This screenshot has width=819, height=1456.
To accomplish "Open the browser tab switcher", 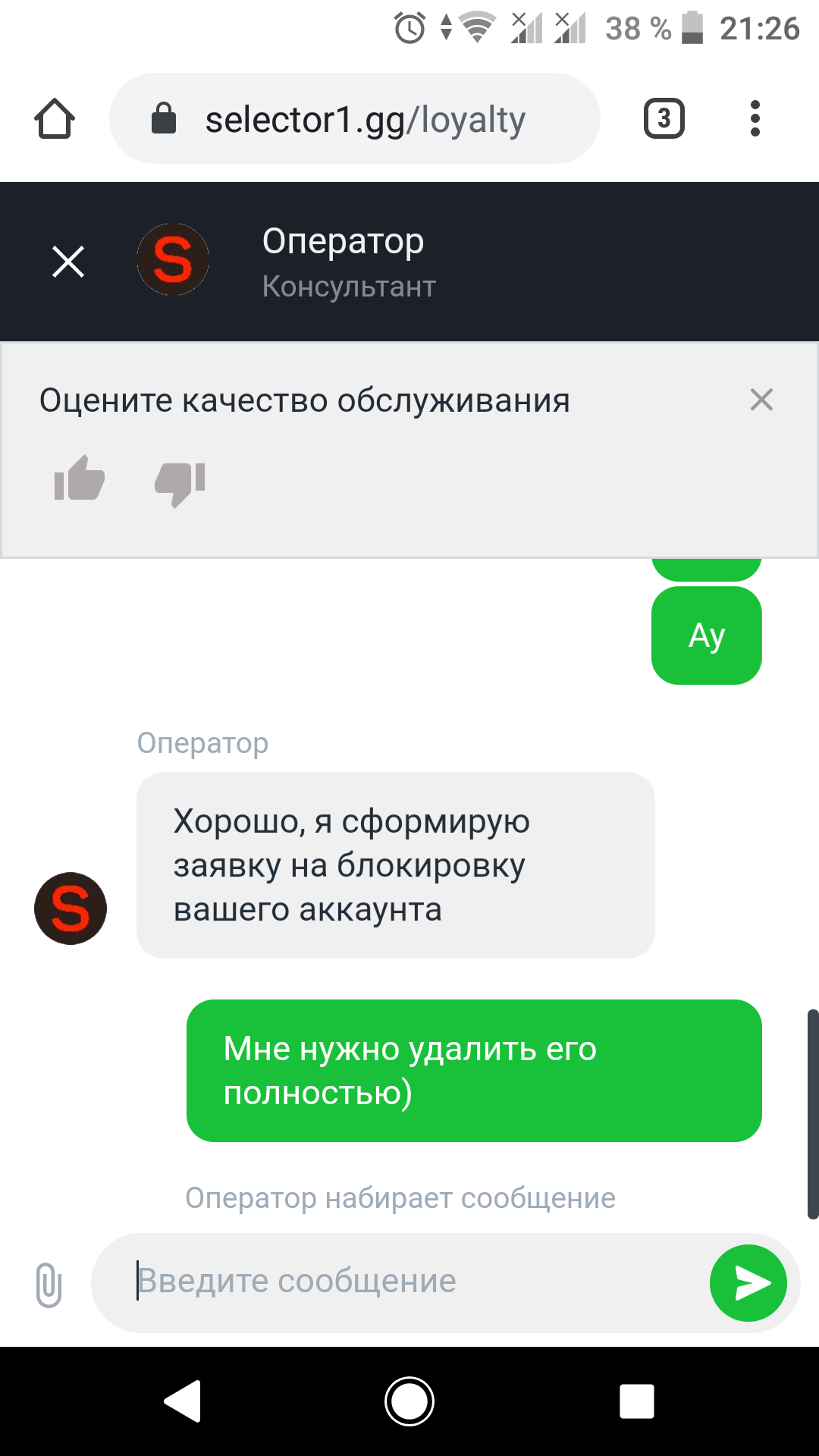I will (664, 119).
